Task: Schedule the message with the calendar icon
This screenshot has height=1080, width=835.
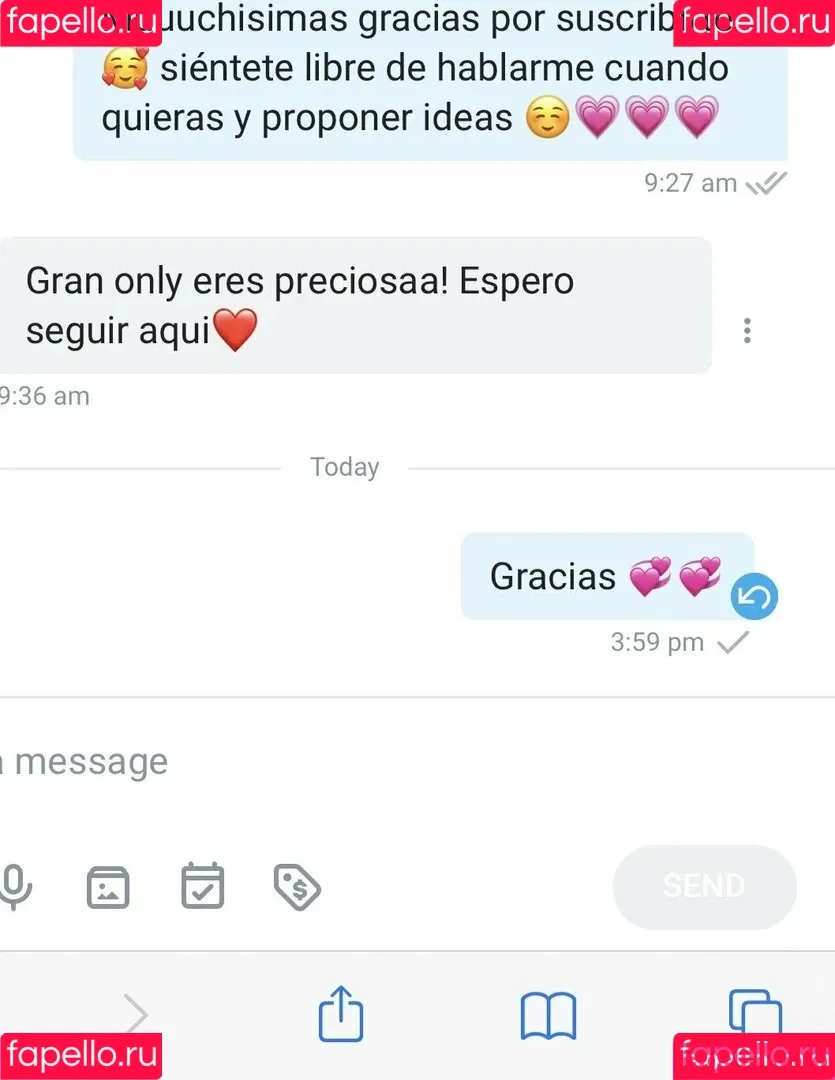Action: point(202,886)
